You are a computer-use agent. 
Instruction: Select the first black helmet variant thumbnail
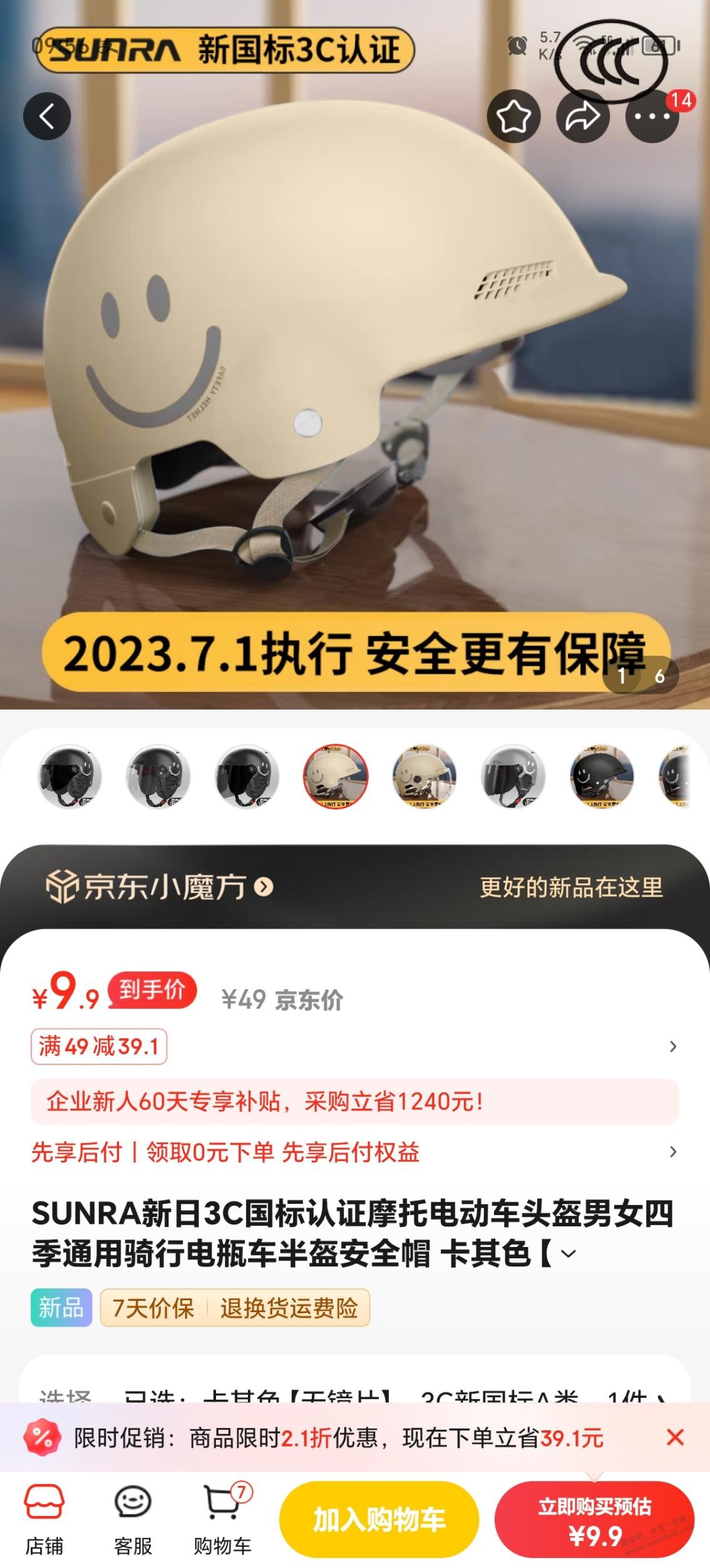pyautogui.click(x=69, y=776)
